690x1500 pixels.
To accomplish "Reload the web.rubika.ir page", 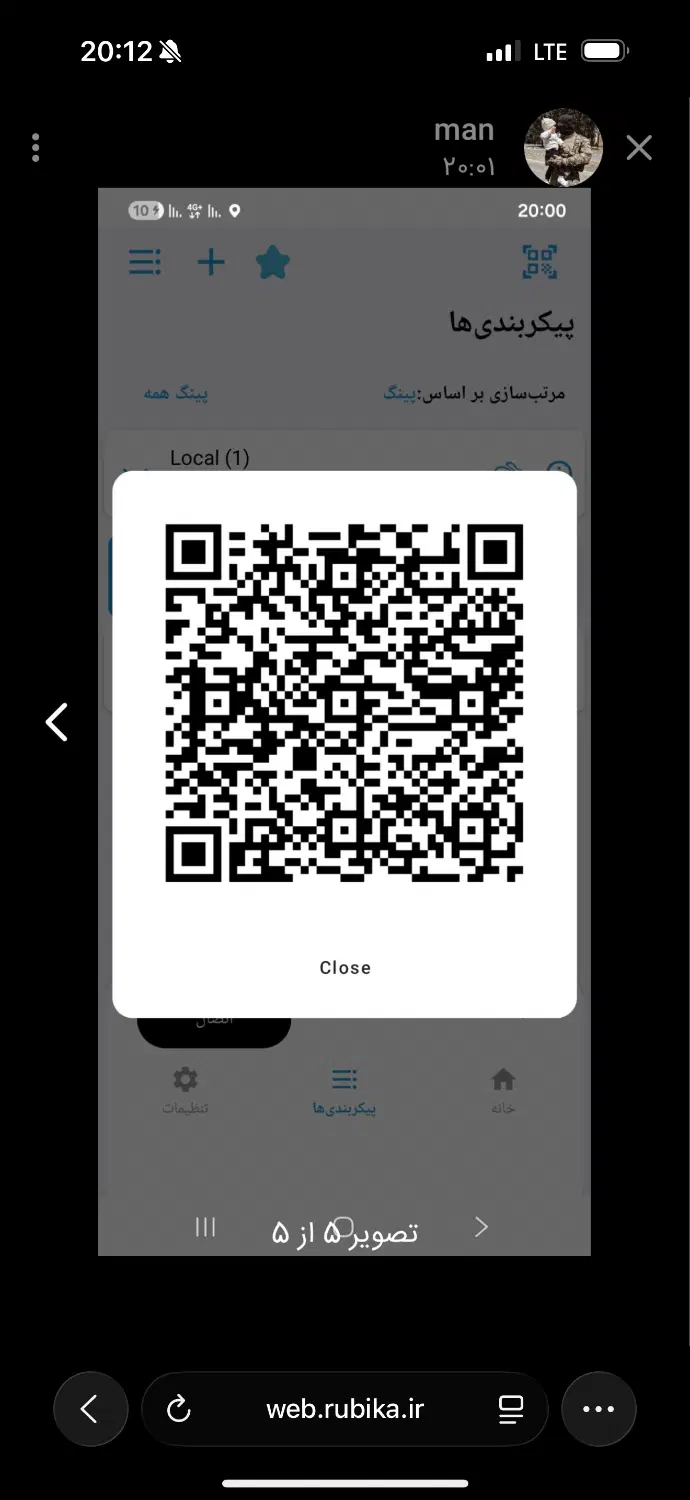I will click(x=178, y=1410).
